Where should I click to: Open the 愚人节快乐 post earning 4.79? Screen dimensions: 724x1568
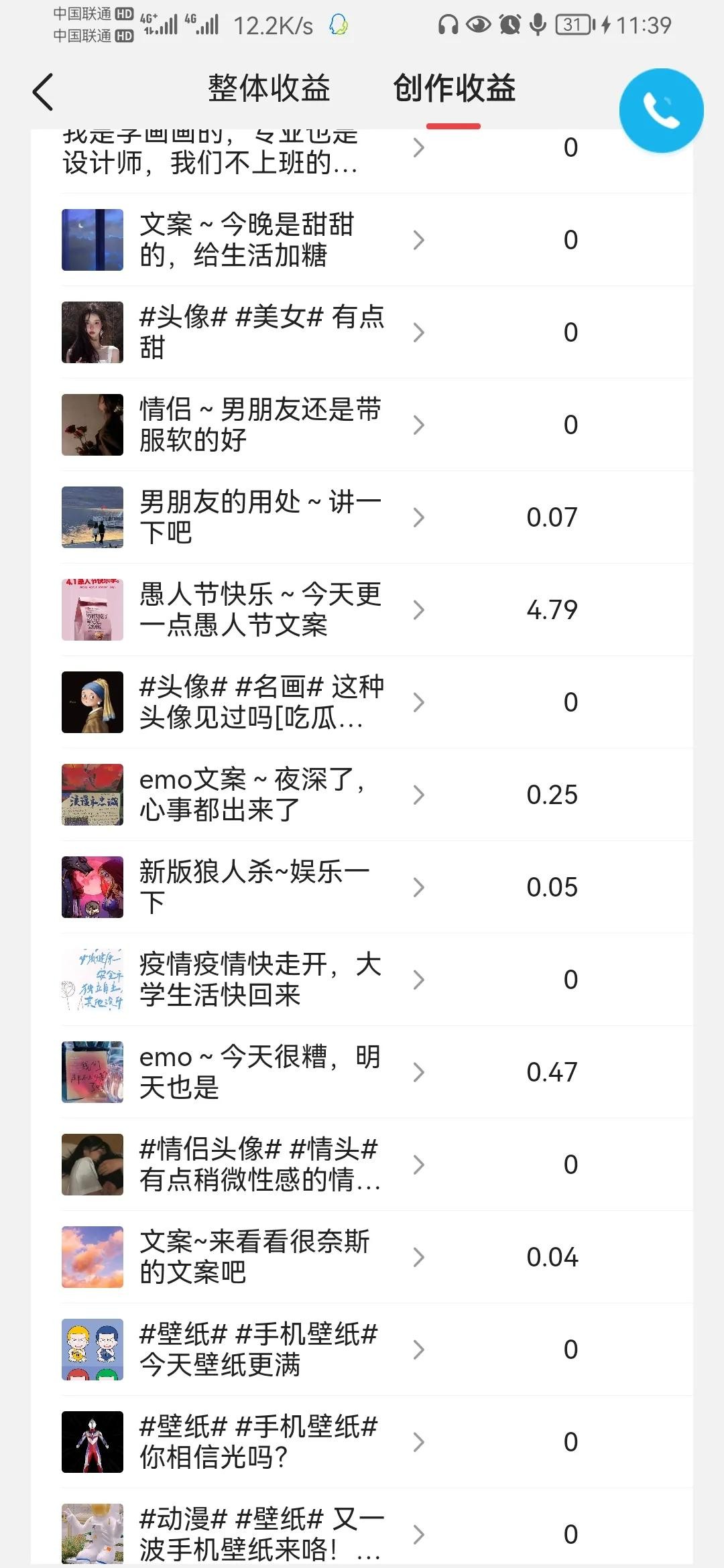(260, 610)
